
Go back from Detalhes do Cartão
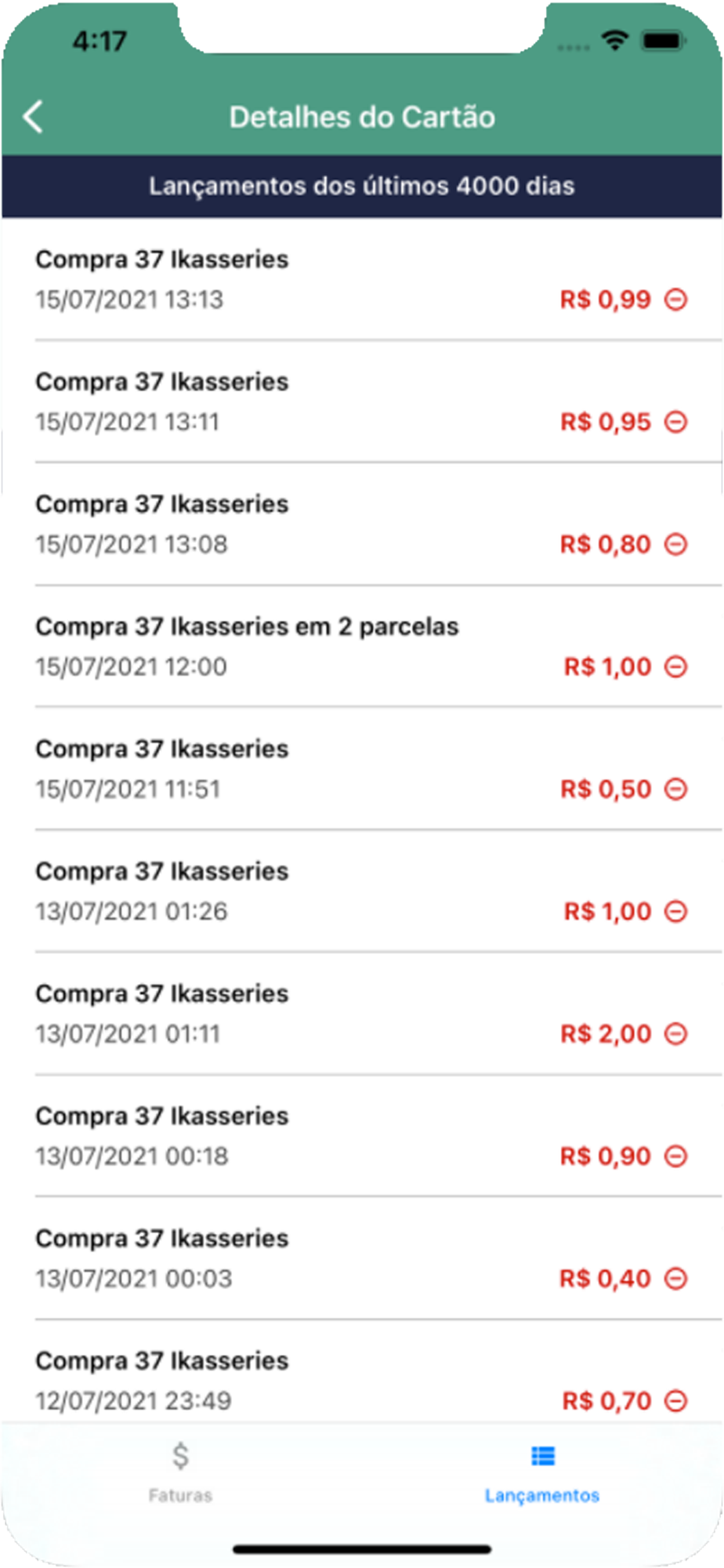tap(33, 117)
